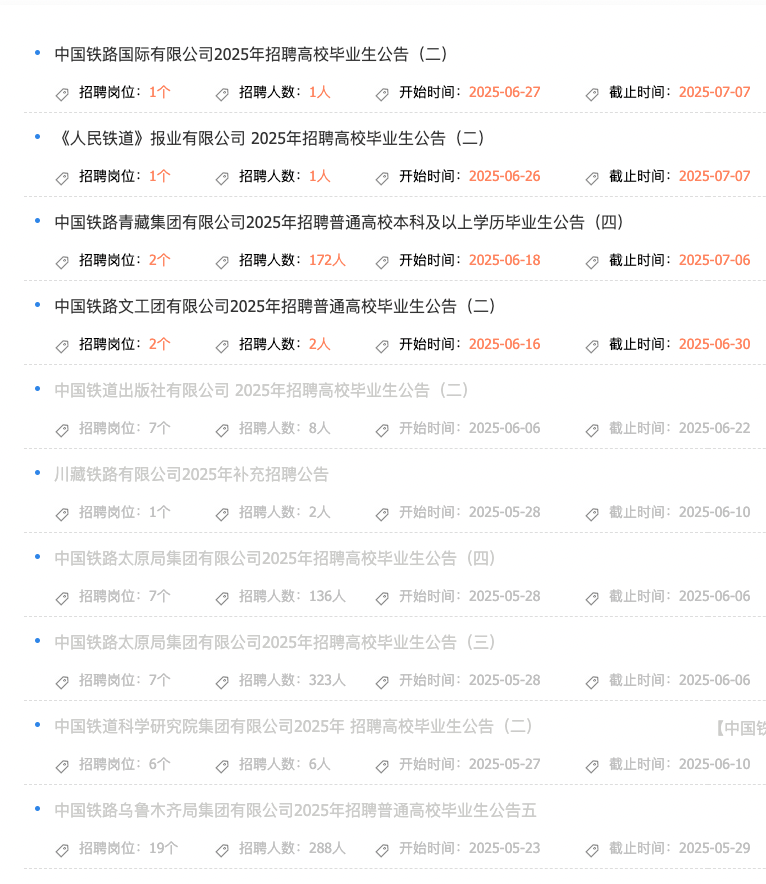
Task: Open 中国铁道科学研究院集团 recruitment notice（二）
Action: pyautogui.click(x=294, y=726)
